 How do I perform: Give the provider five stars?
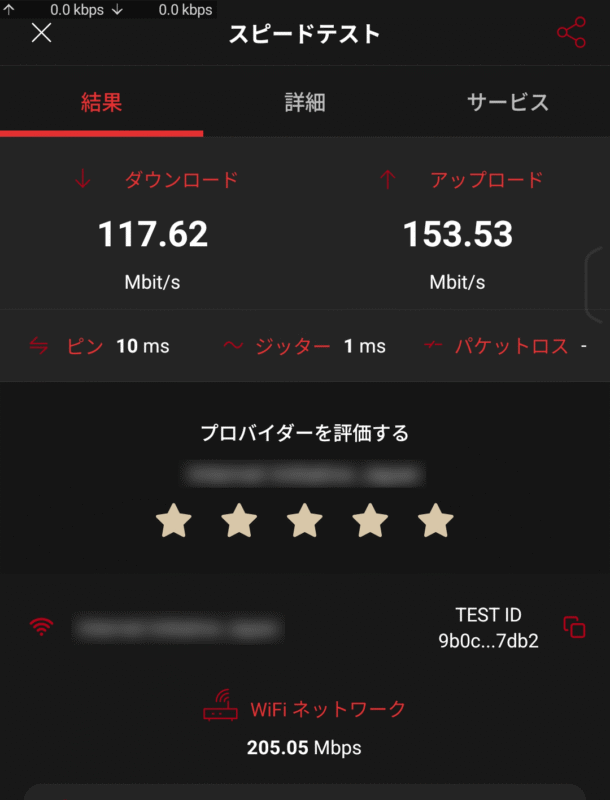[436, 520]
